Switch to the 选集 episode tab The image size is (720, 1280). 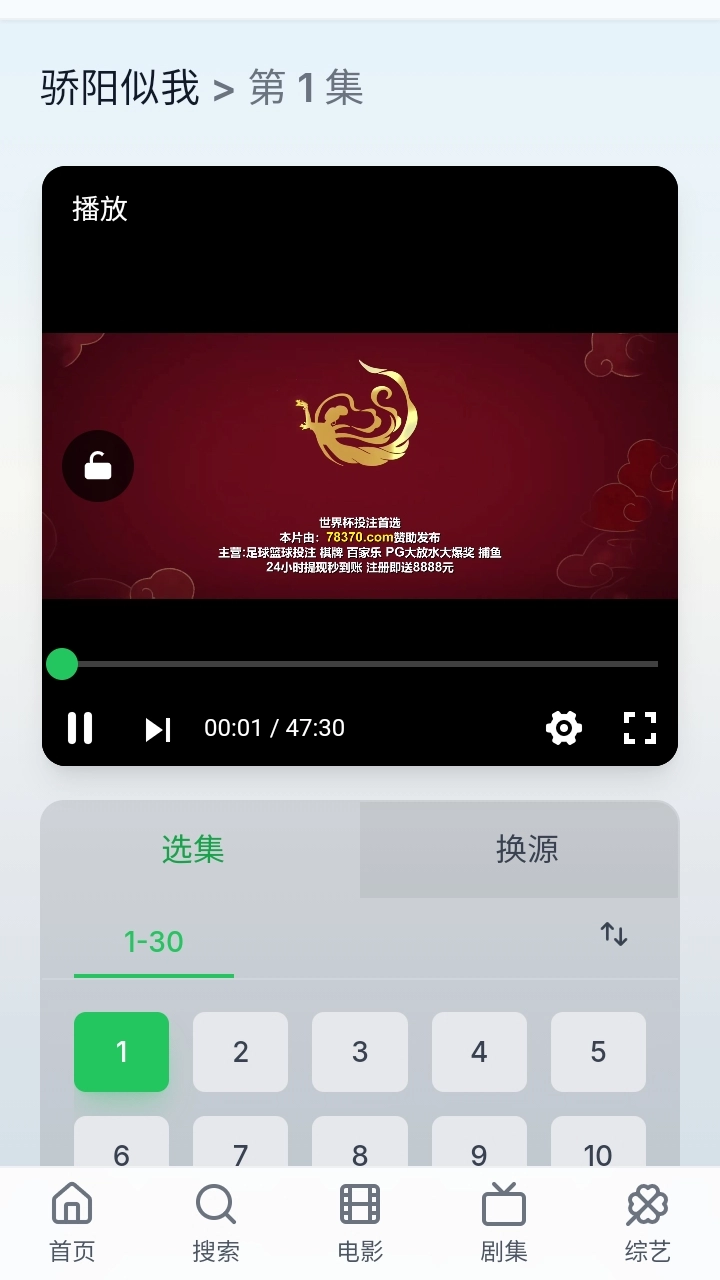193,849
